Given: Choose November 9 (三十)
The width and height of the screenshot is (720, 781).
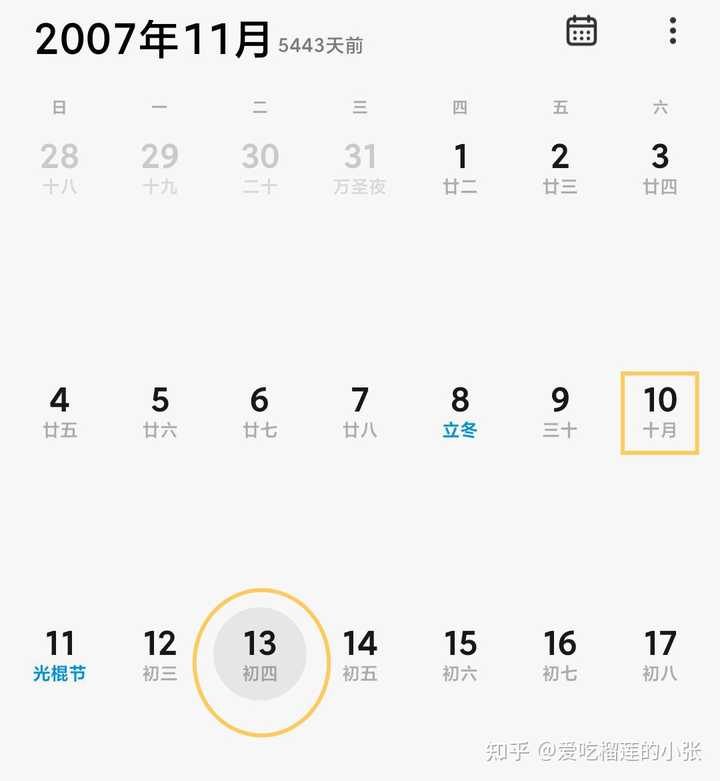Looking at the screenshot, I should (560, 411).
